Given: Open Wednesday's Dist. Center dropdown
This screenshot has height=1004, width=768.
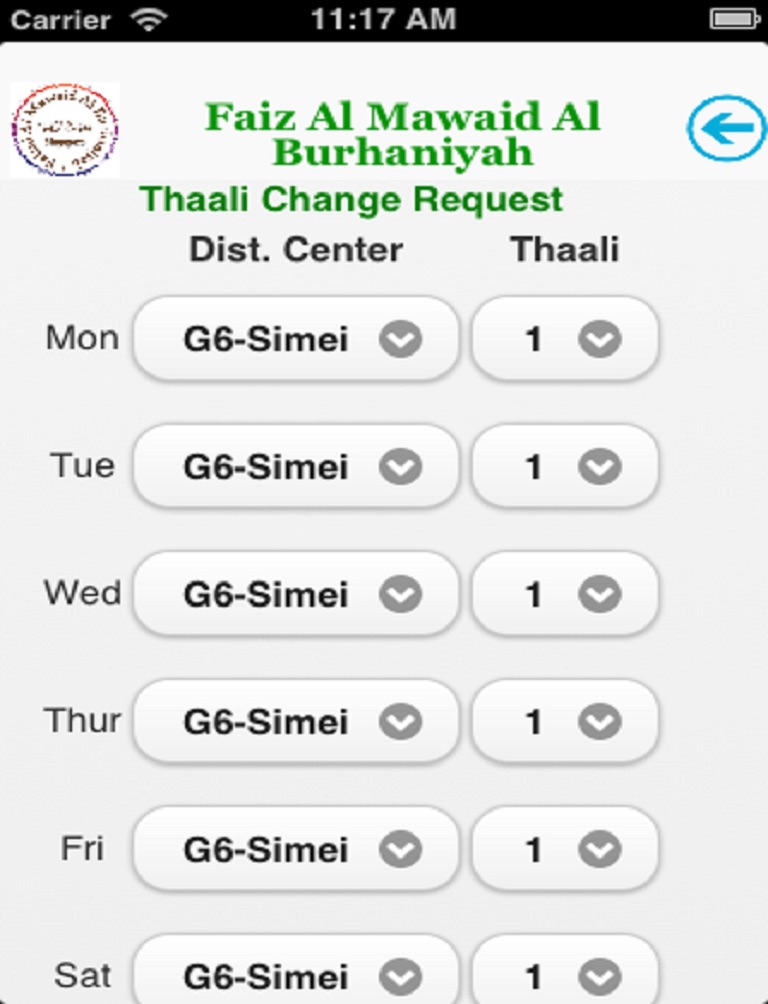Looking at the screenshot, I should click(x=296, y=595).
